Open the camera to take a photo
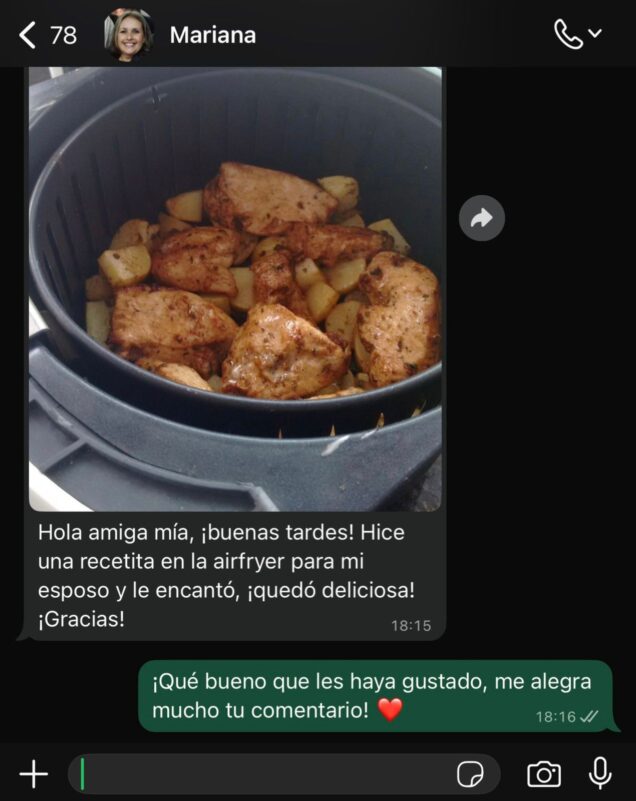636x801 pixels. (x=544, y=773)
